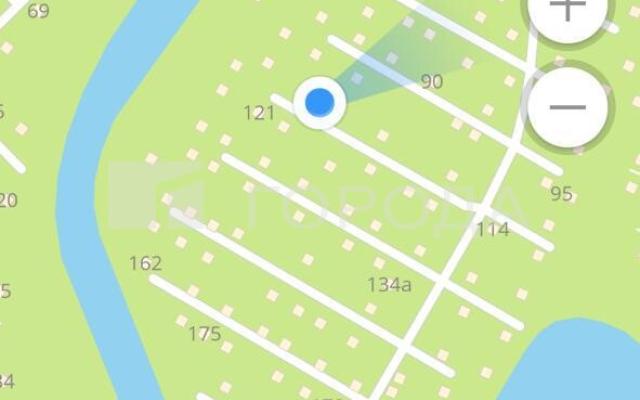The height and width of the screenshot is (400, 640).
Task: Zoom in on the map
Action: (x=568, y=12)
